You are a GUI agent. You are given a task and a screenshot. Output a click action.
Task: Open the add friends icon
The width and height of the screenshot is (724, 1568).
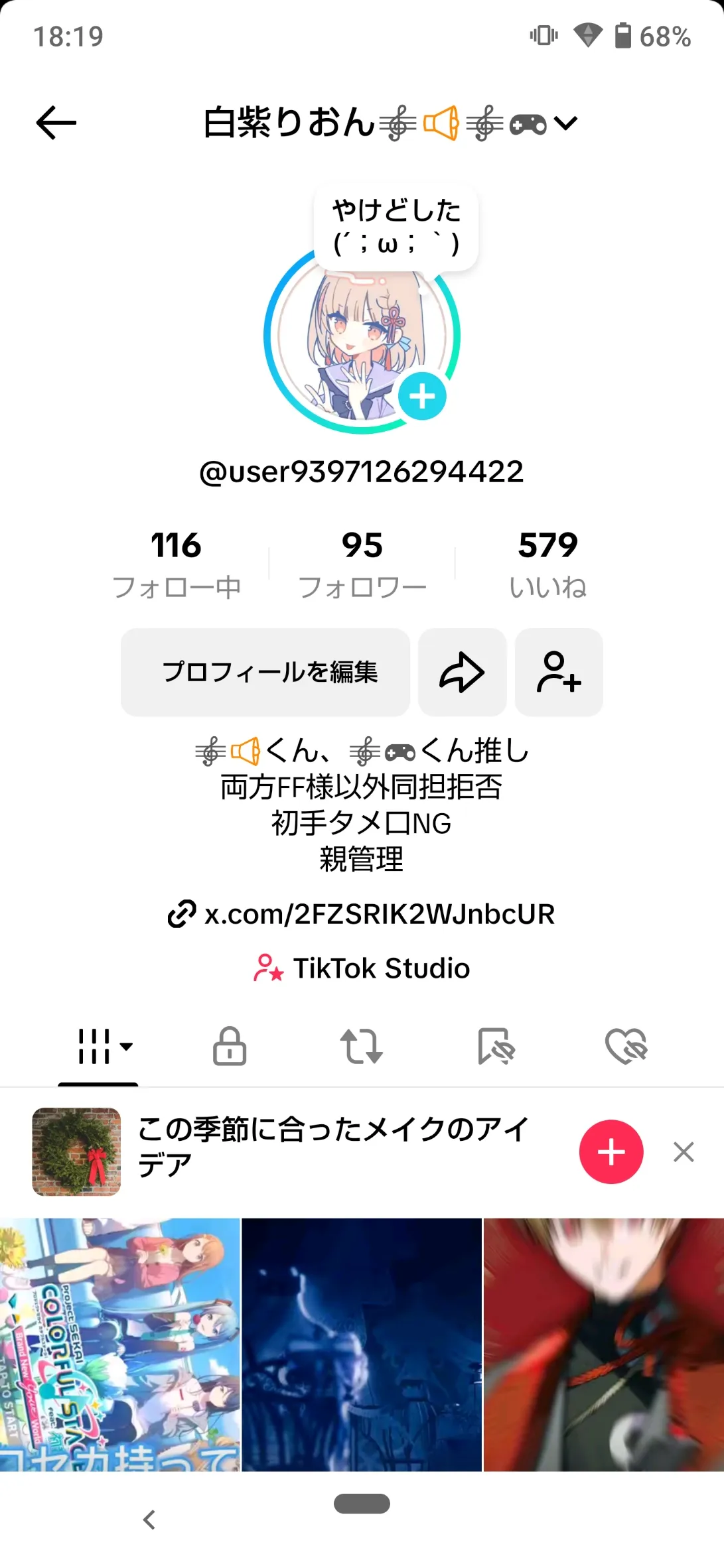click(x=559, y=672)
